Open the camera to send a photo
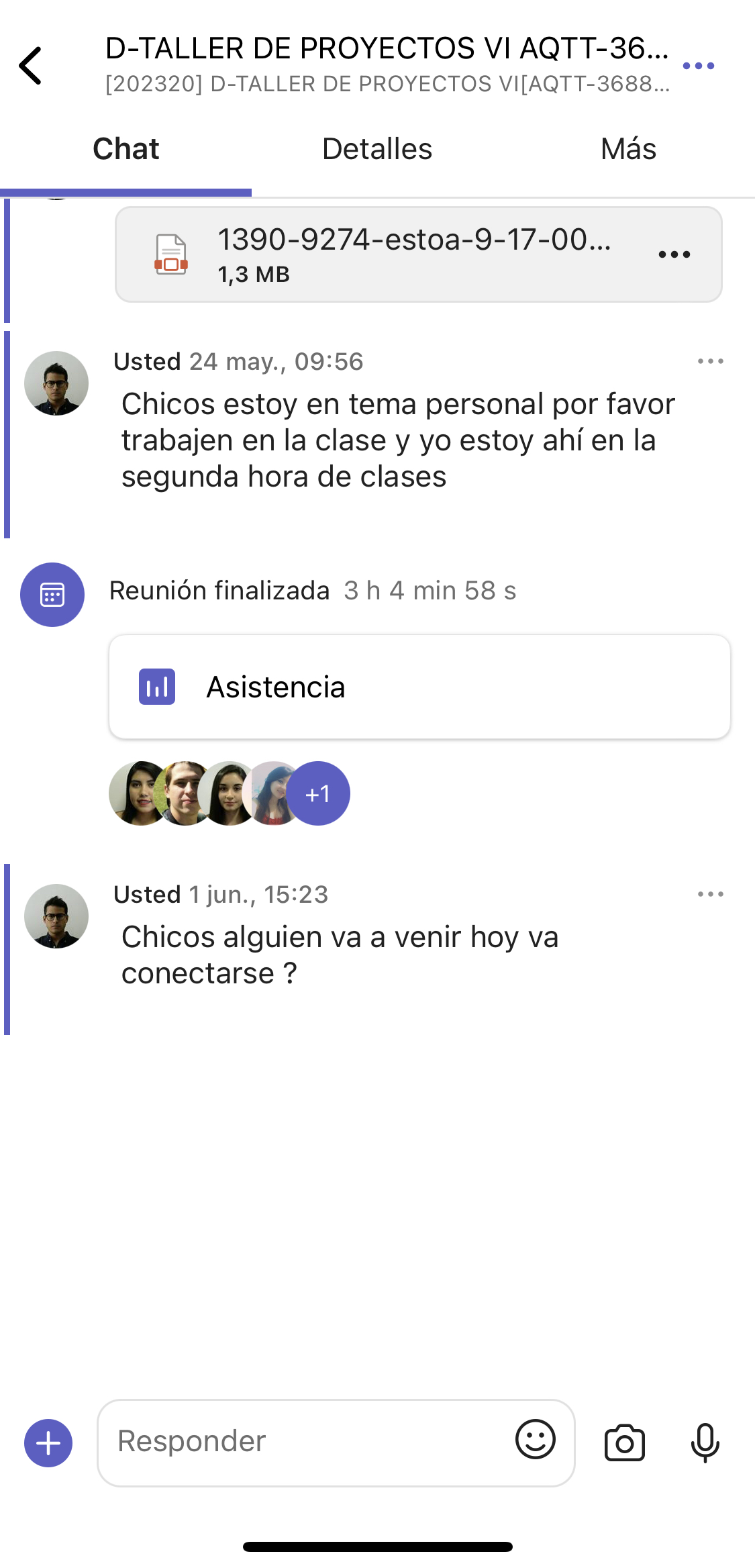The width and height of the screenshot is (755, 1568). [x=624, y=1443]
